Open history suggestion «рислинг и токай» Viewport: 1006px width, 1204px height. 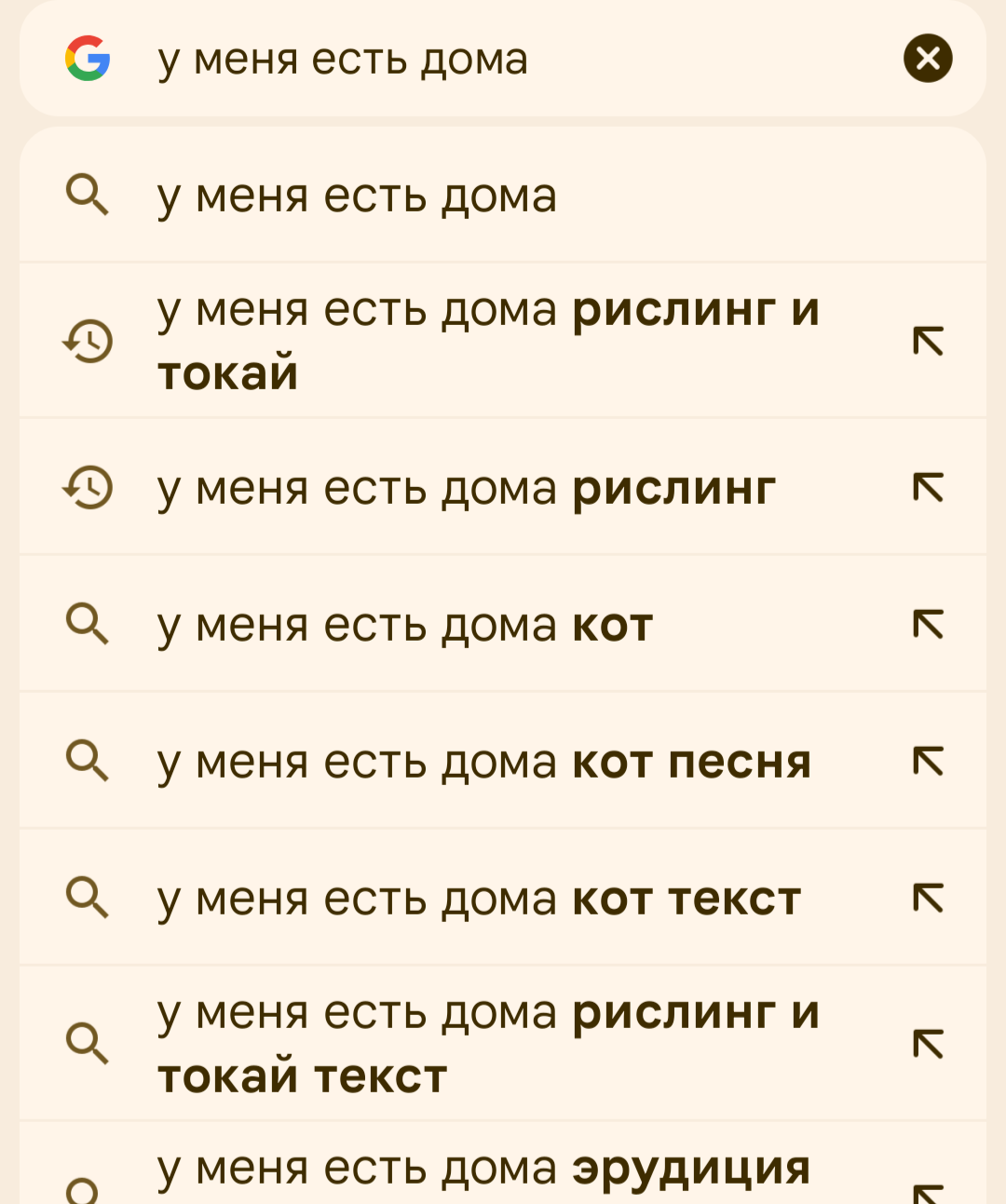click(x=503, y=341)
